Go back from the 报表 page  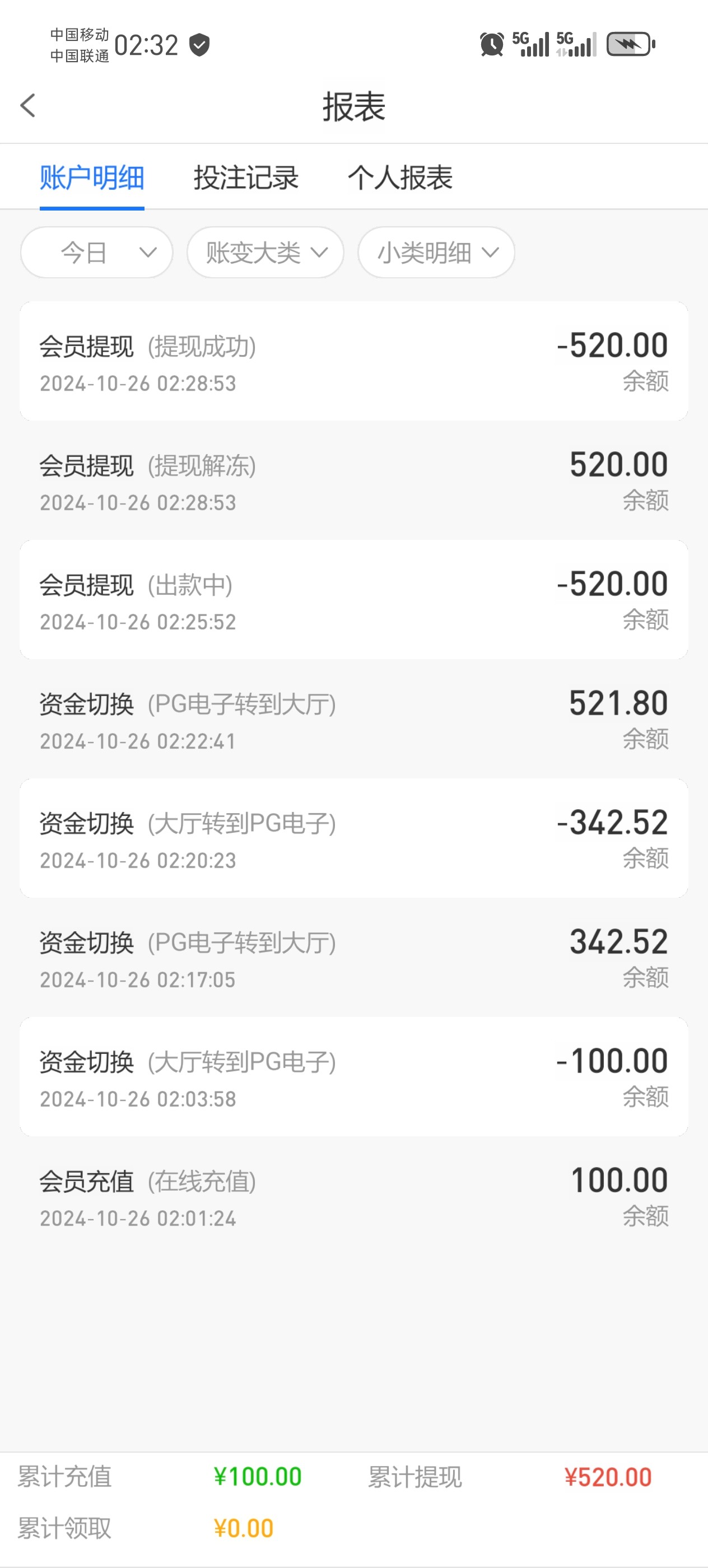(28, 105)
